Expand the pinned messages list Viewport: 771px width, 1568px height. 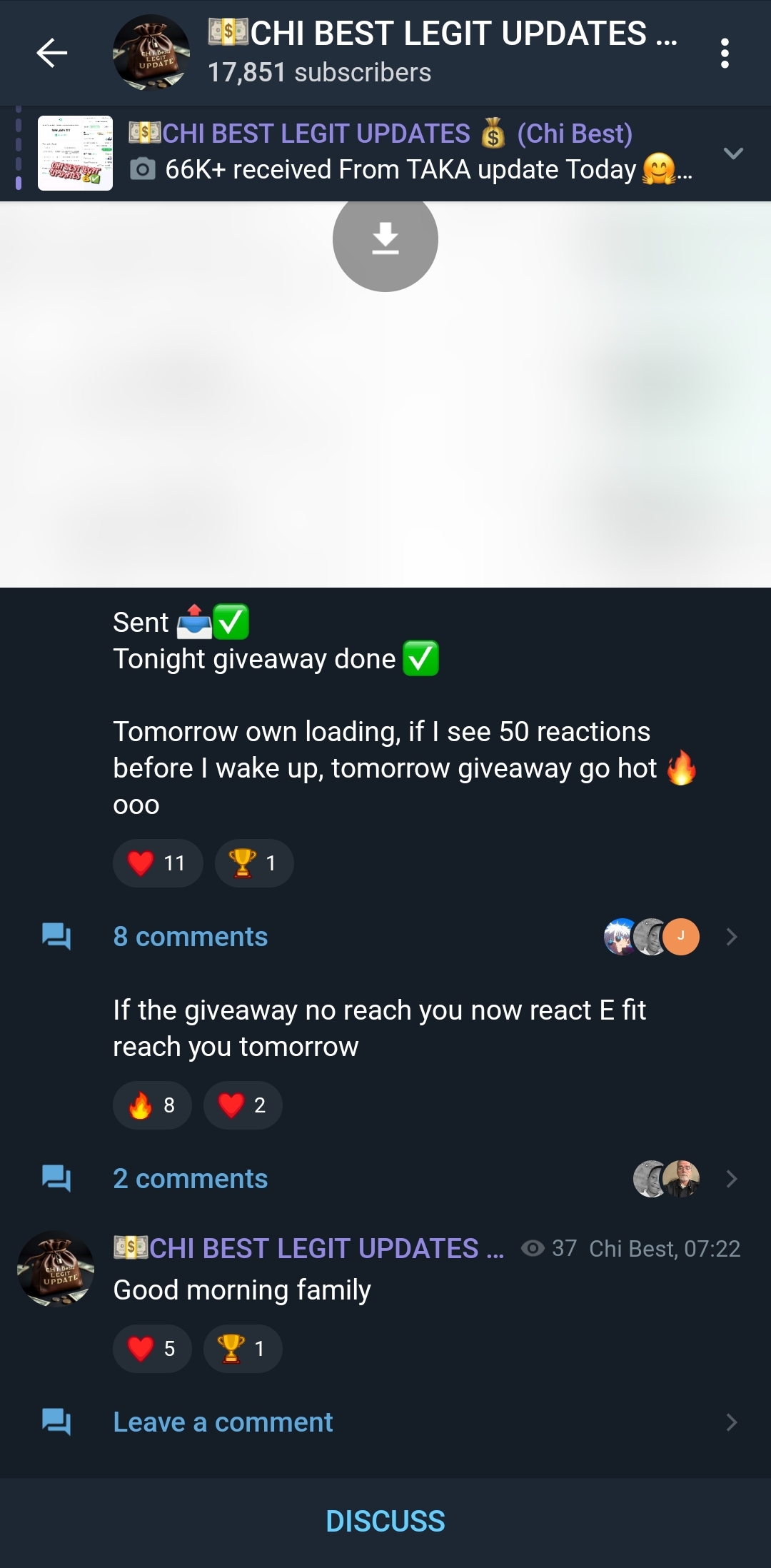click(x=733, y=153)
